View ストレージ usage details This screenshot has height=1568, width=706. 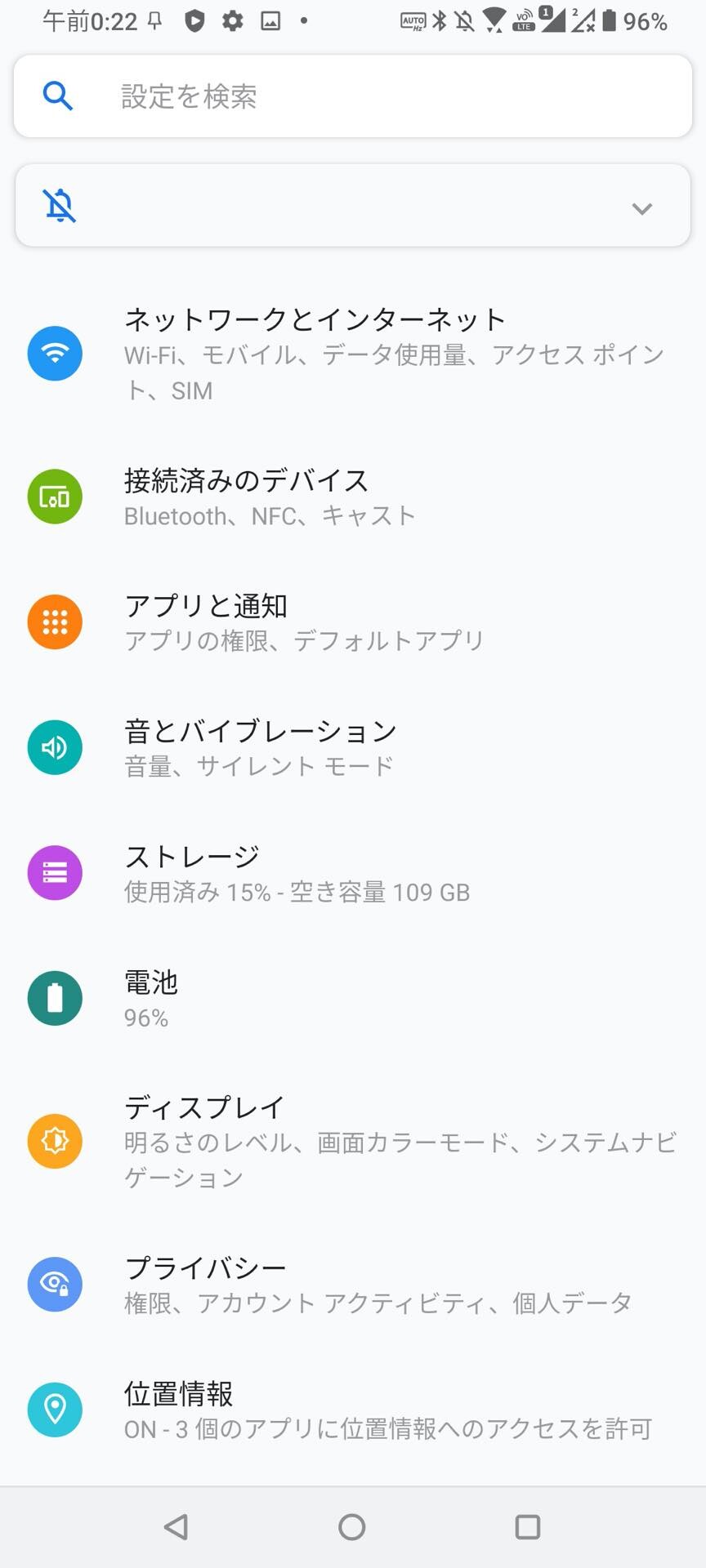[x=353, y=873]
